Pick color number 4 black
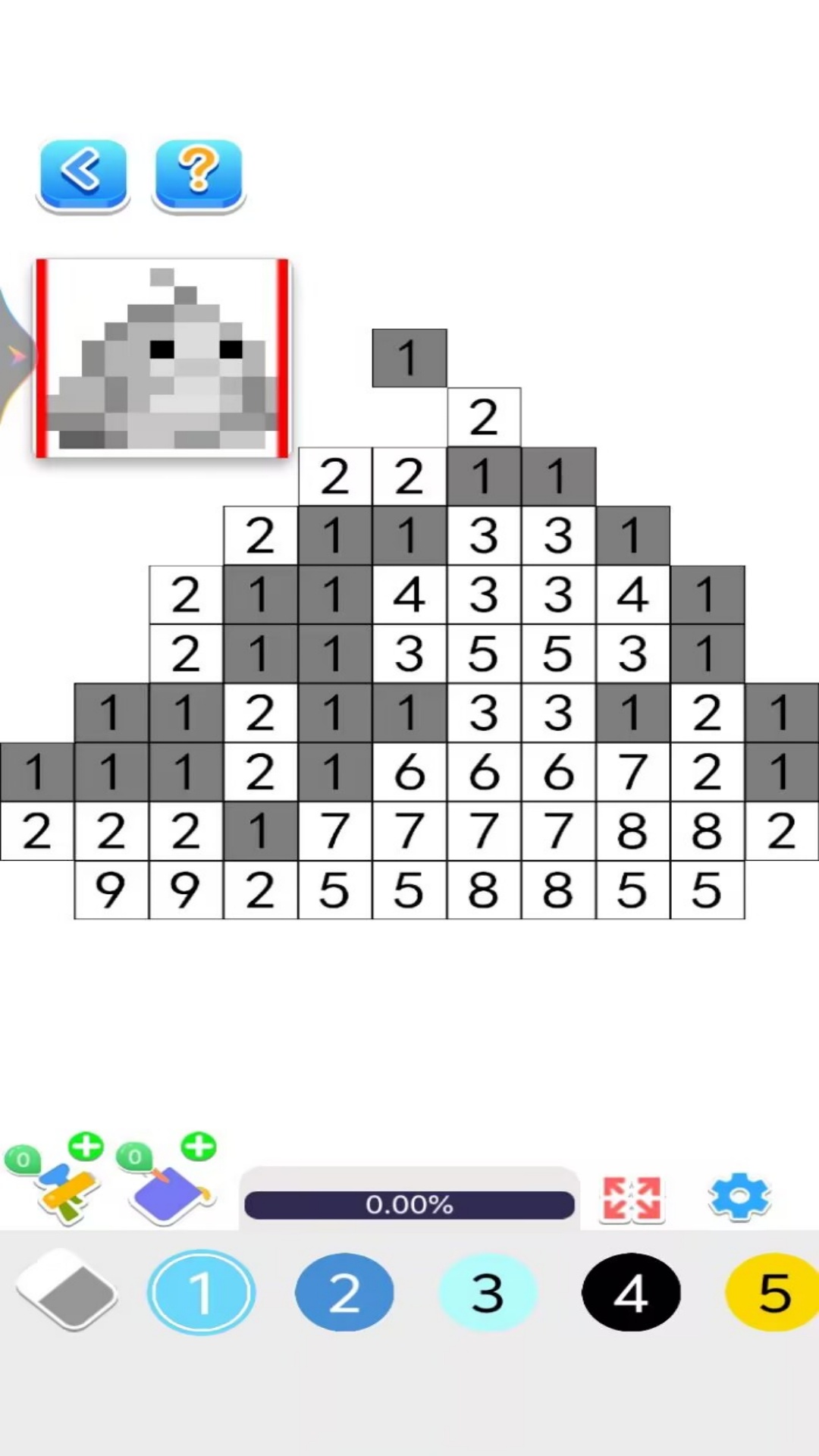 (x=631, y=1291)
